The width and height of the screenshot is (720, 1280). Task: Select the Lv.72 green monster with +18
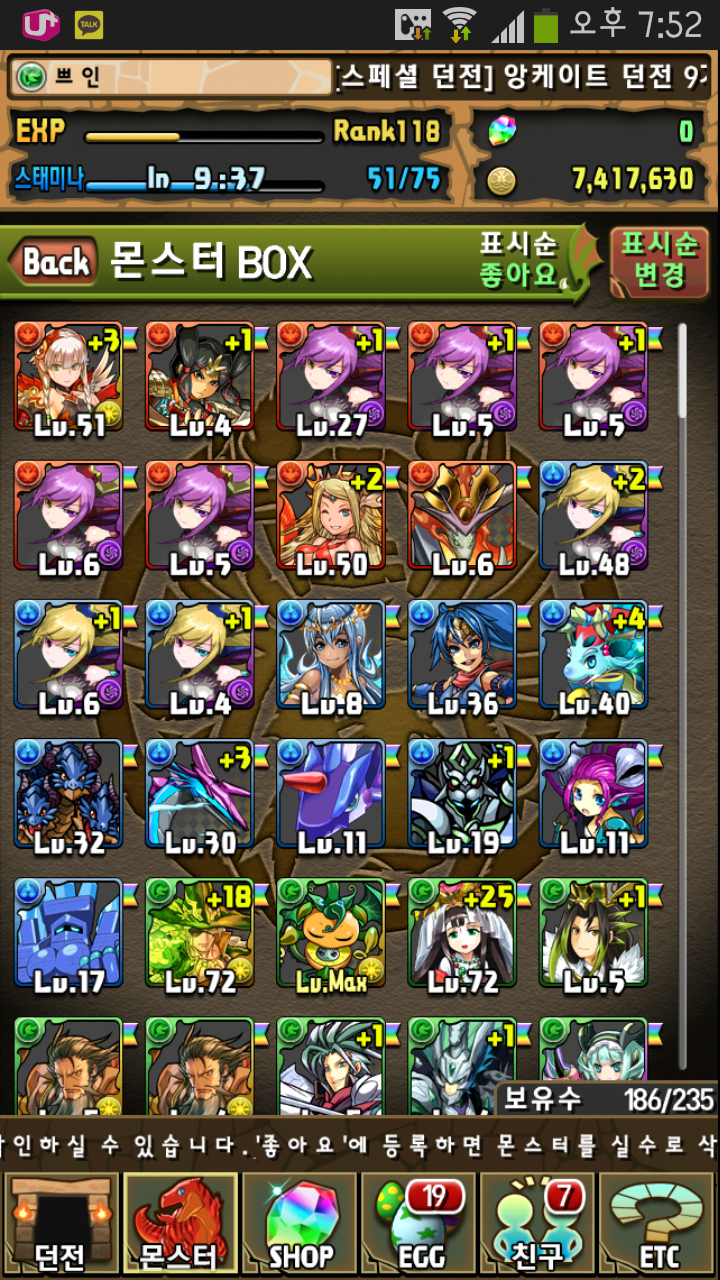pos(199,934)
